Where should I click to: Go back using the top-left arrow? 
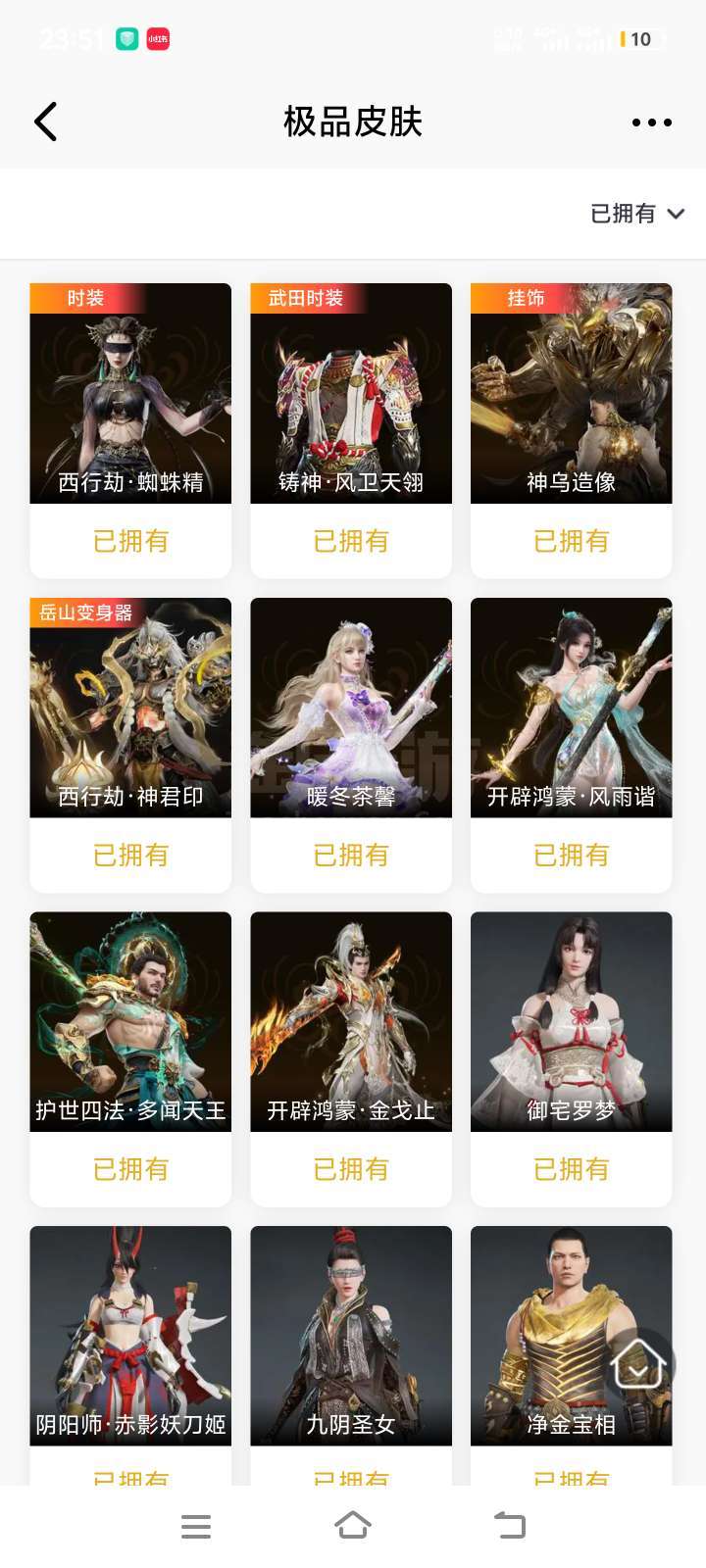click(46, 122)
